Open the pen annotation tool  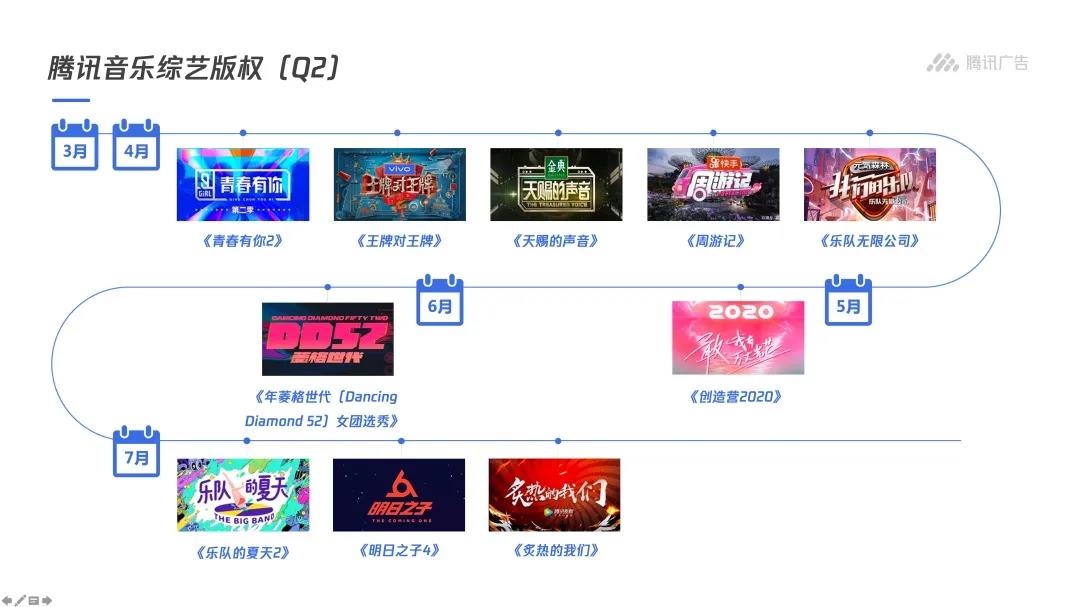[x=20, y=600]
